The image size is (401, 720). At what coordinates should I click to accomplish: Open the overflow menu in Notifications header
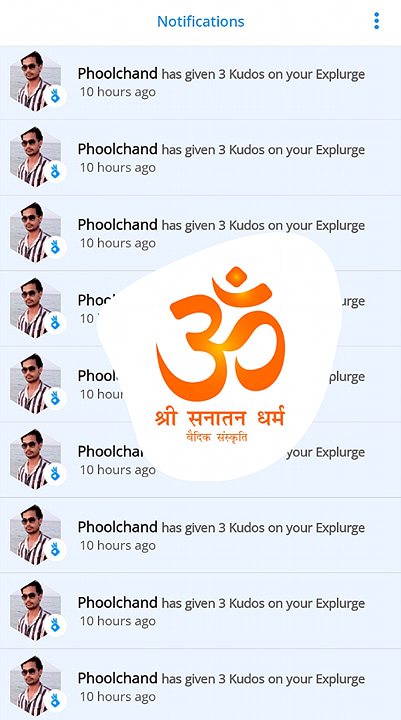[376, 21]
